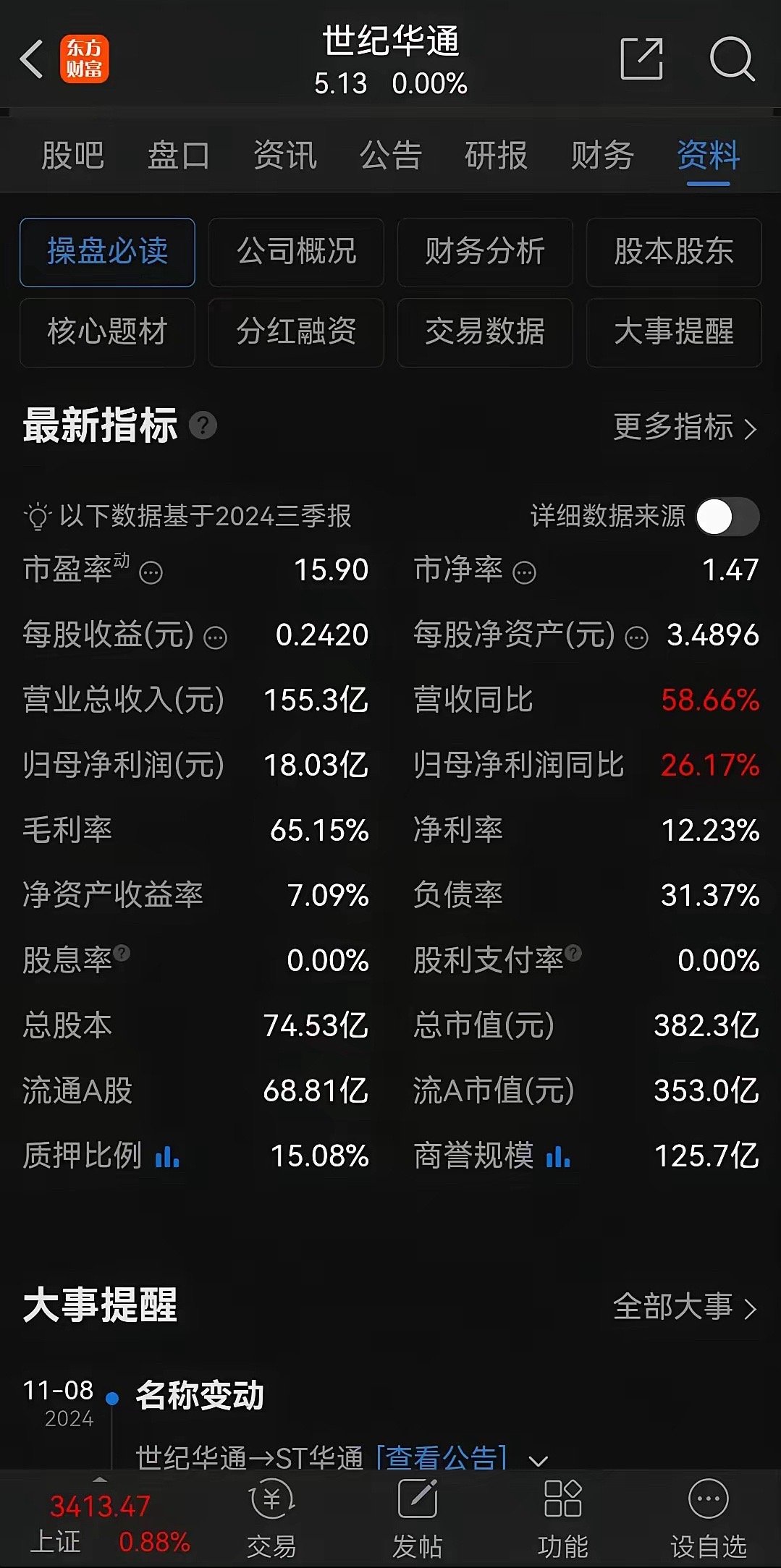Screen dimensions: 781x1568
Task: Open 更多指标 link
Action: [685, 427]
